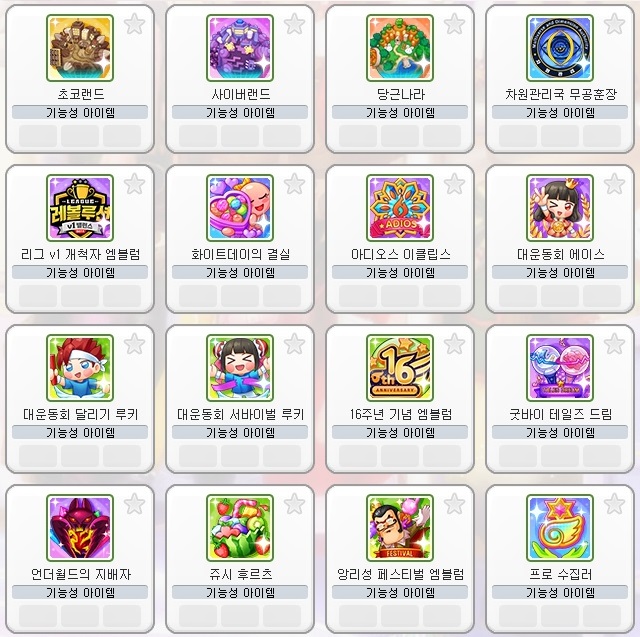
Task: Select the 프로 수집러 card
Action: (x=560, y=529)
